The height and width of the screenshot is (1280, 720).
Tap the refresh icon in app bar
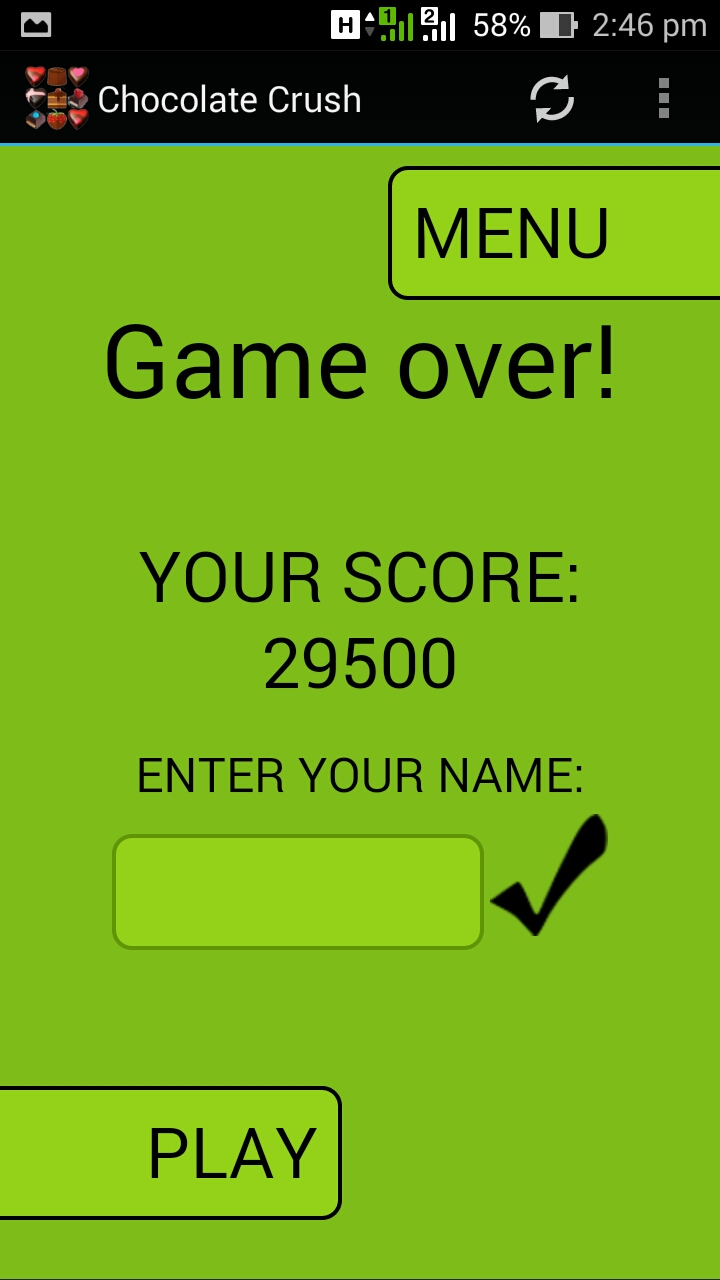pyautogui.click(x=551, y=99)
